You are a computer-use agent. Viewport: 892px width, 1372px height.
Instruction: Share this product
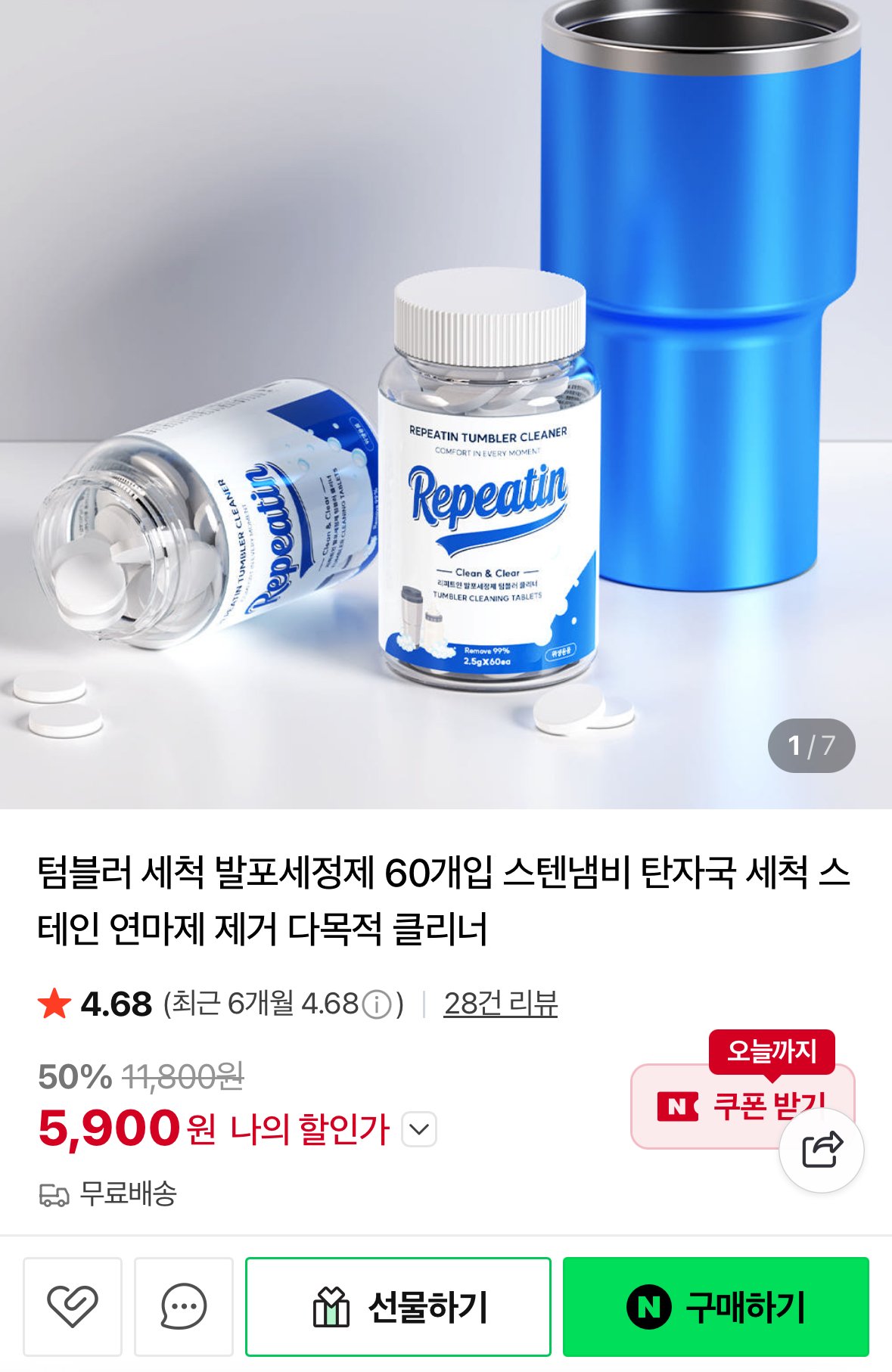[821, 1150]
